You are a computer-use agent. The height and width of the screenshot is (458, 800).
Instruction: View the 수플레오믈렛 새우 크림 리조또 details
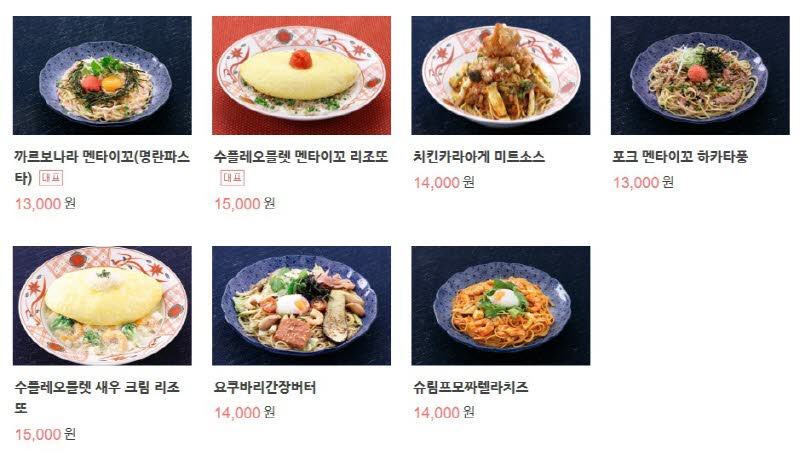(102, 305)
